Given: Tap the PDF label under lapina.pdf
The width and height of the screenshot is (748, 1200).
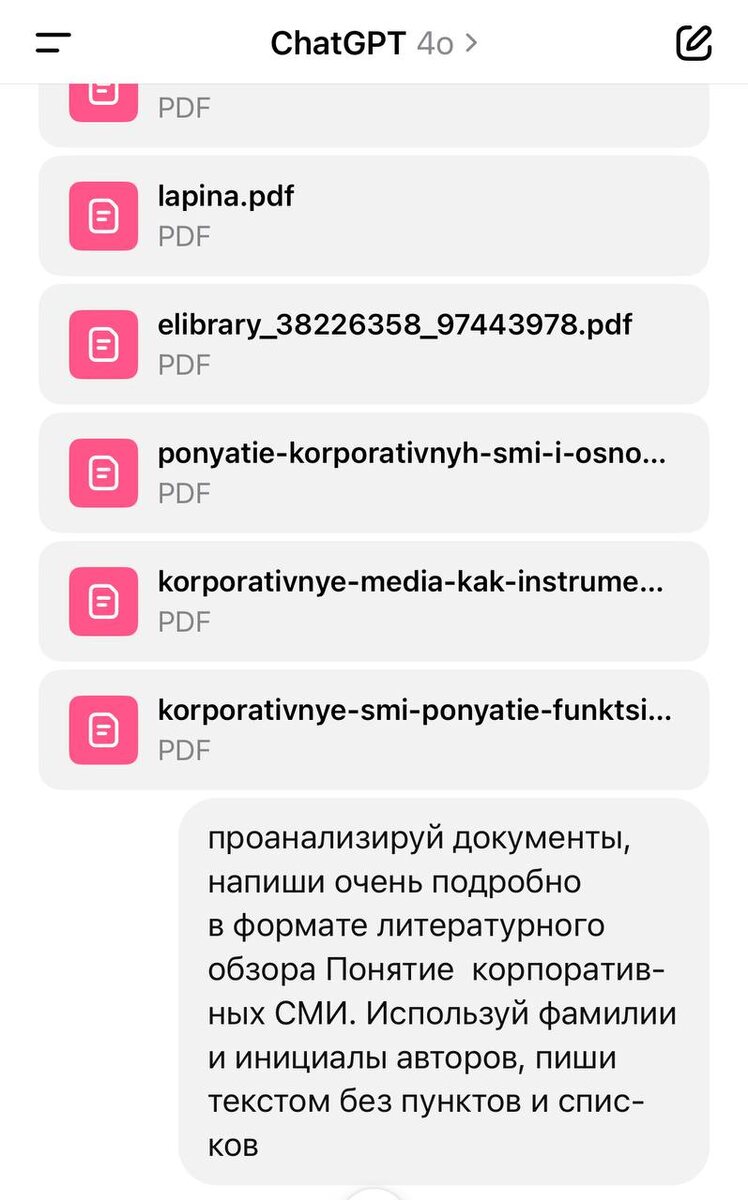Looking at the screenshot, I should tap(185, 236).
